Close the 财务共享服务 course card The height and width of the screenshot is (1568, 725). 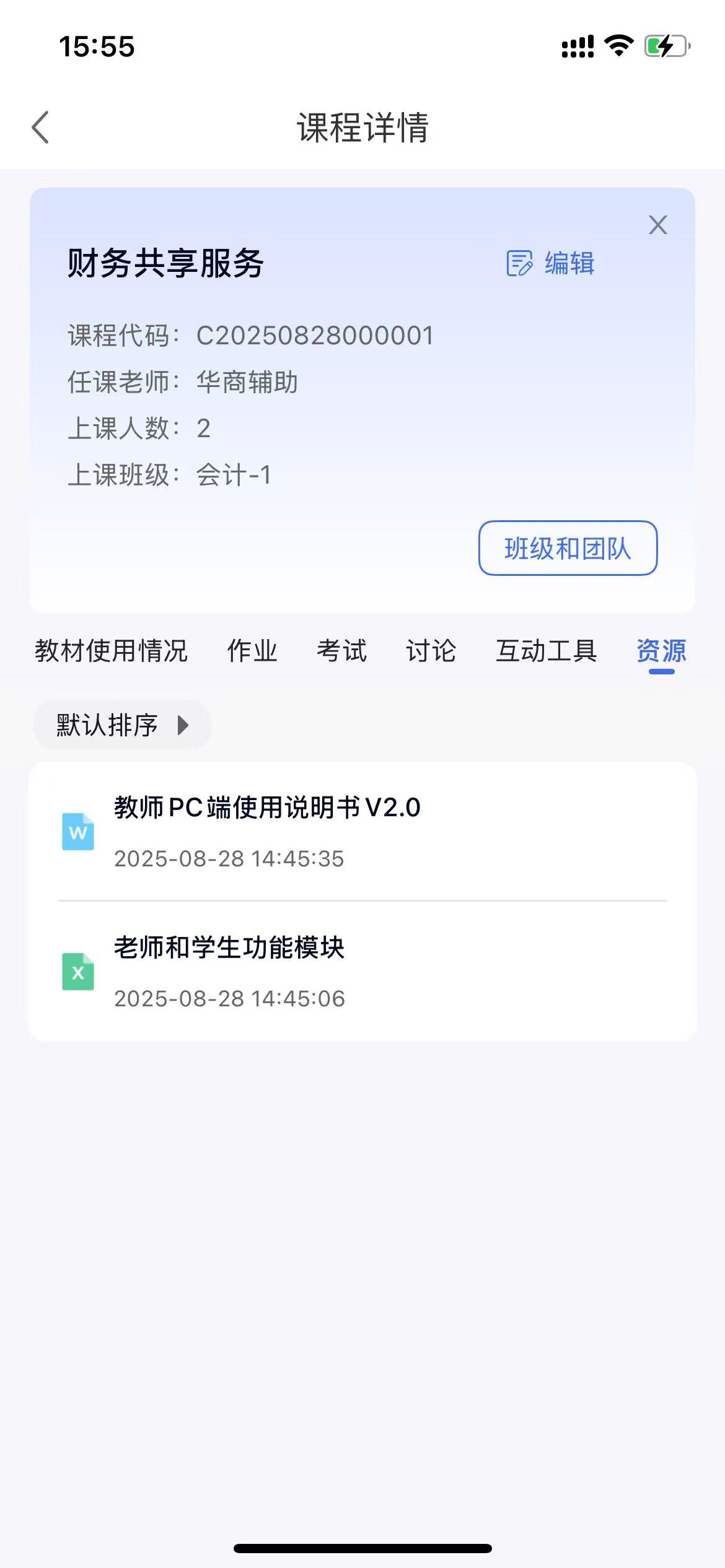pos(657,225)
